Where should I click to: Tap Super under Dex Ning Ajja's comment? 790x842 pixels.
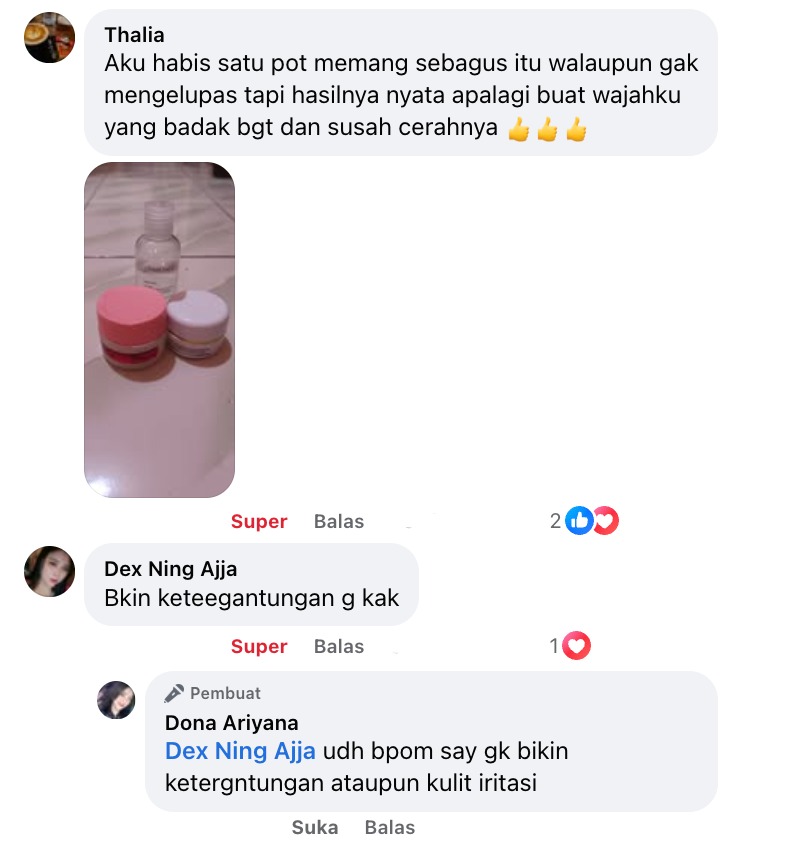point(259,646)
